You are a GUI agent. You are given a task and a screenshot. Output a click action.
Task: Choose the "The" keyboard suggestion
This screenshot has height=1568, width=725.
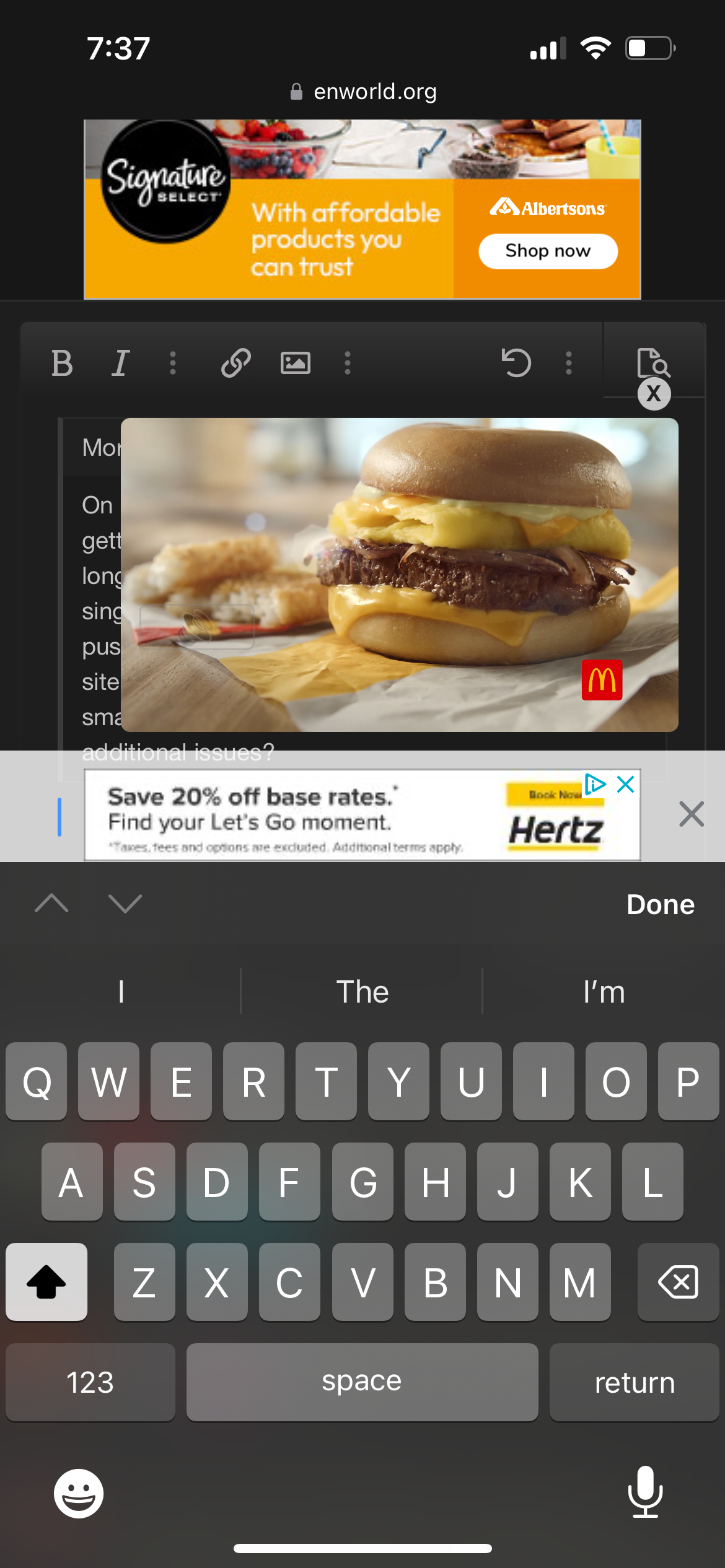(x=362, y=992)
